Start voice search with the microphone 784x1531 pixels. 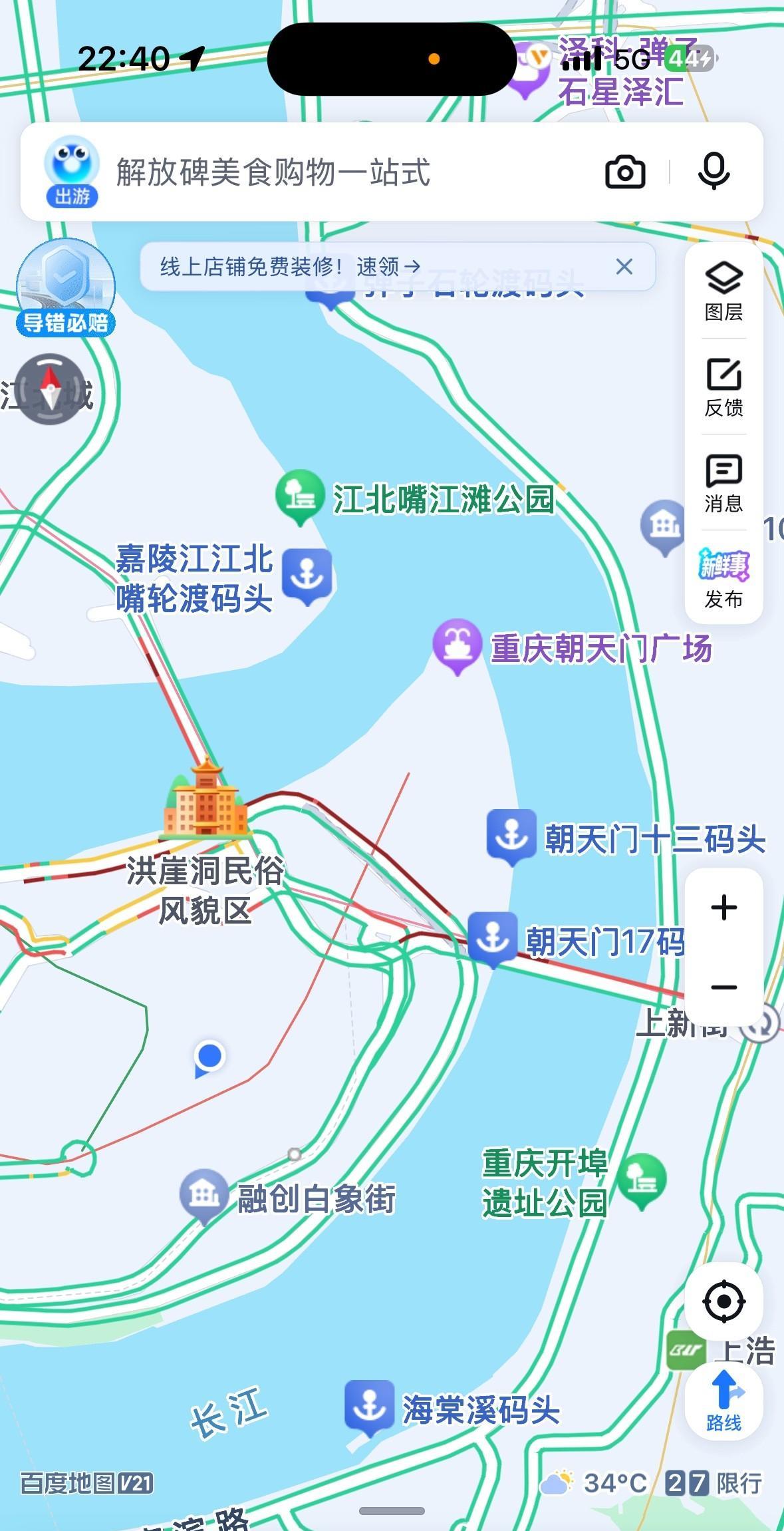click(714, 171)
